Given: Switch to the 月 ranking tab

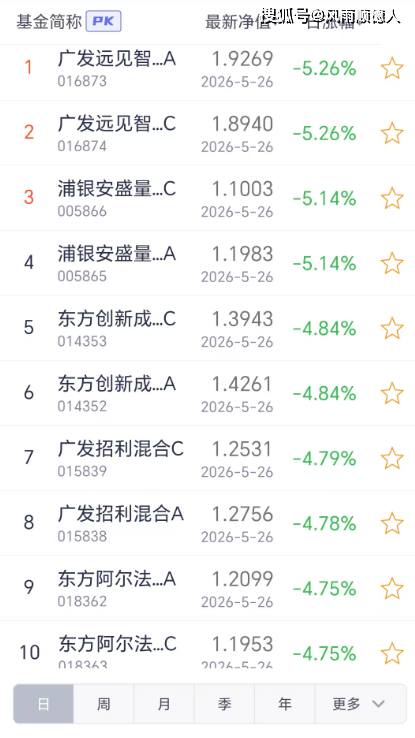Looking at the screenshot, I should (164, 704).
